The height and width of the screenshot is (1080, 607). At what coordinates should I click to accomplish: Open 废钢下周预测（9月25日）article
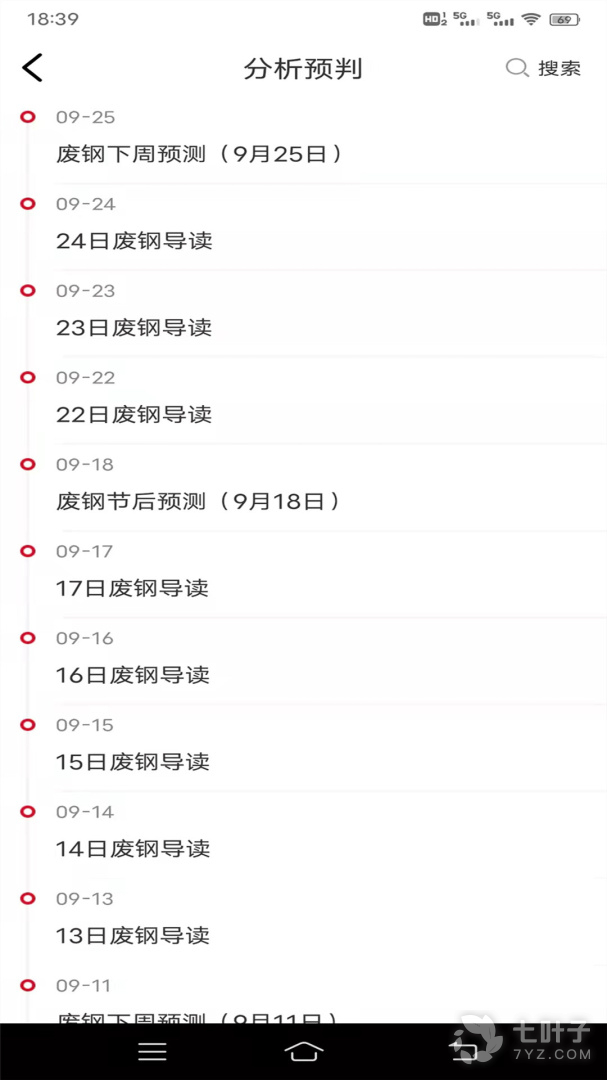(x=200, y=154)
